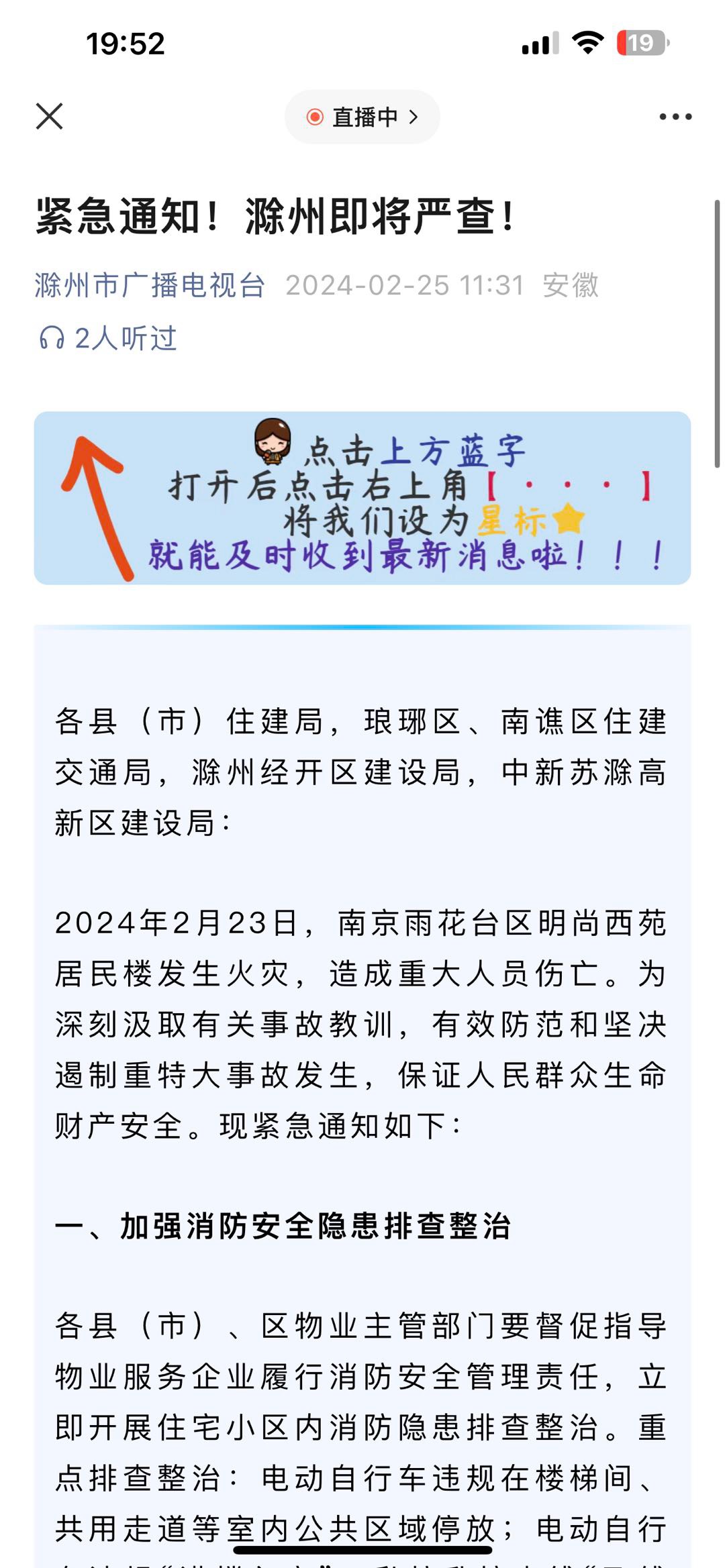
Task: Tap the 2人听过 listen option
Action: 107,338
